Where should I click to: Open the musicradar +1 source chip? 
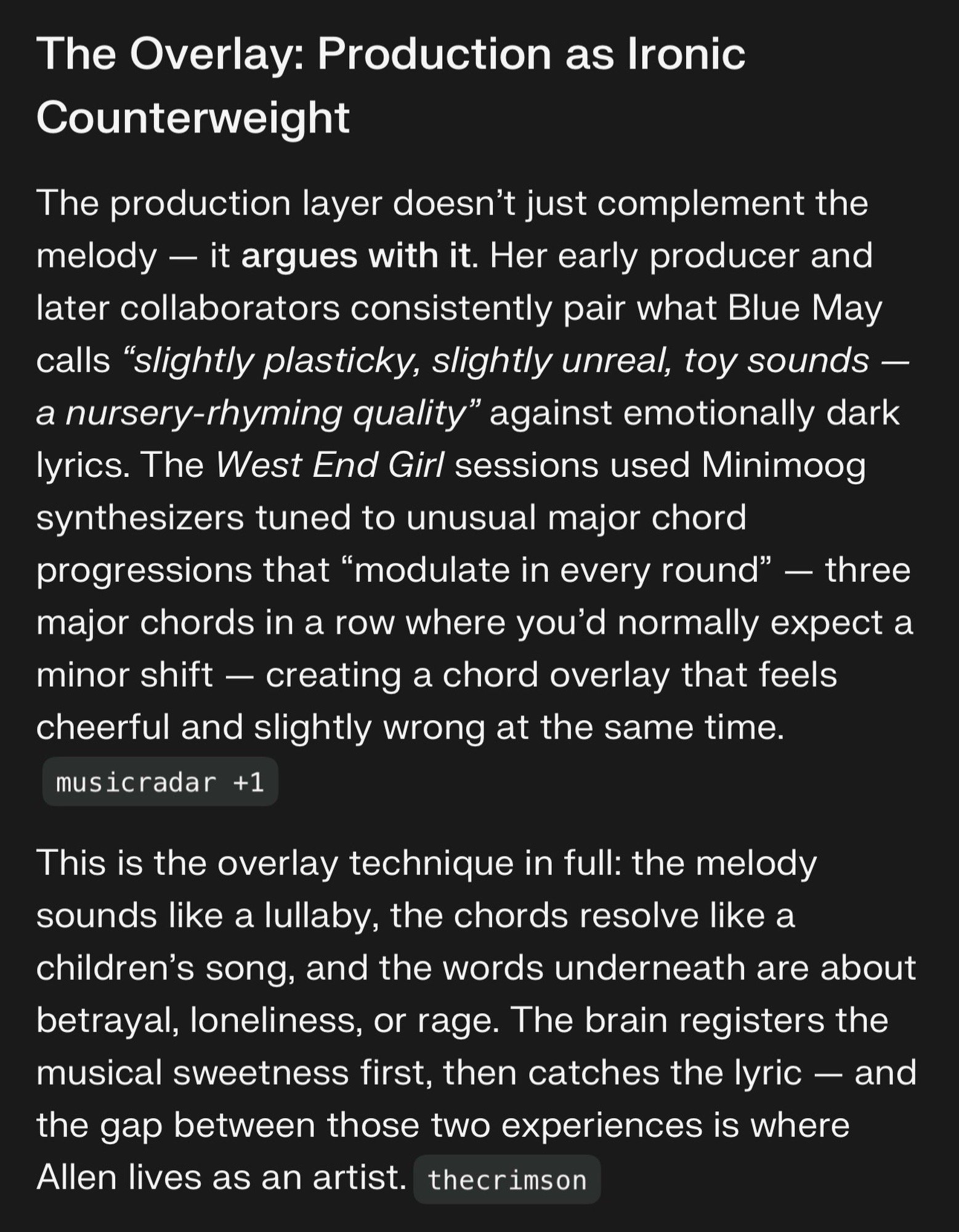[160, 782]
